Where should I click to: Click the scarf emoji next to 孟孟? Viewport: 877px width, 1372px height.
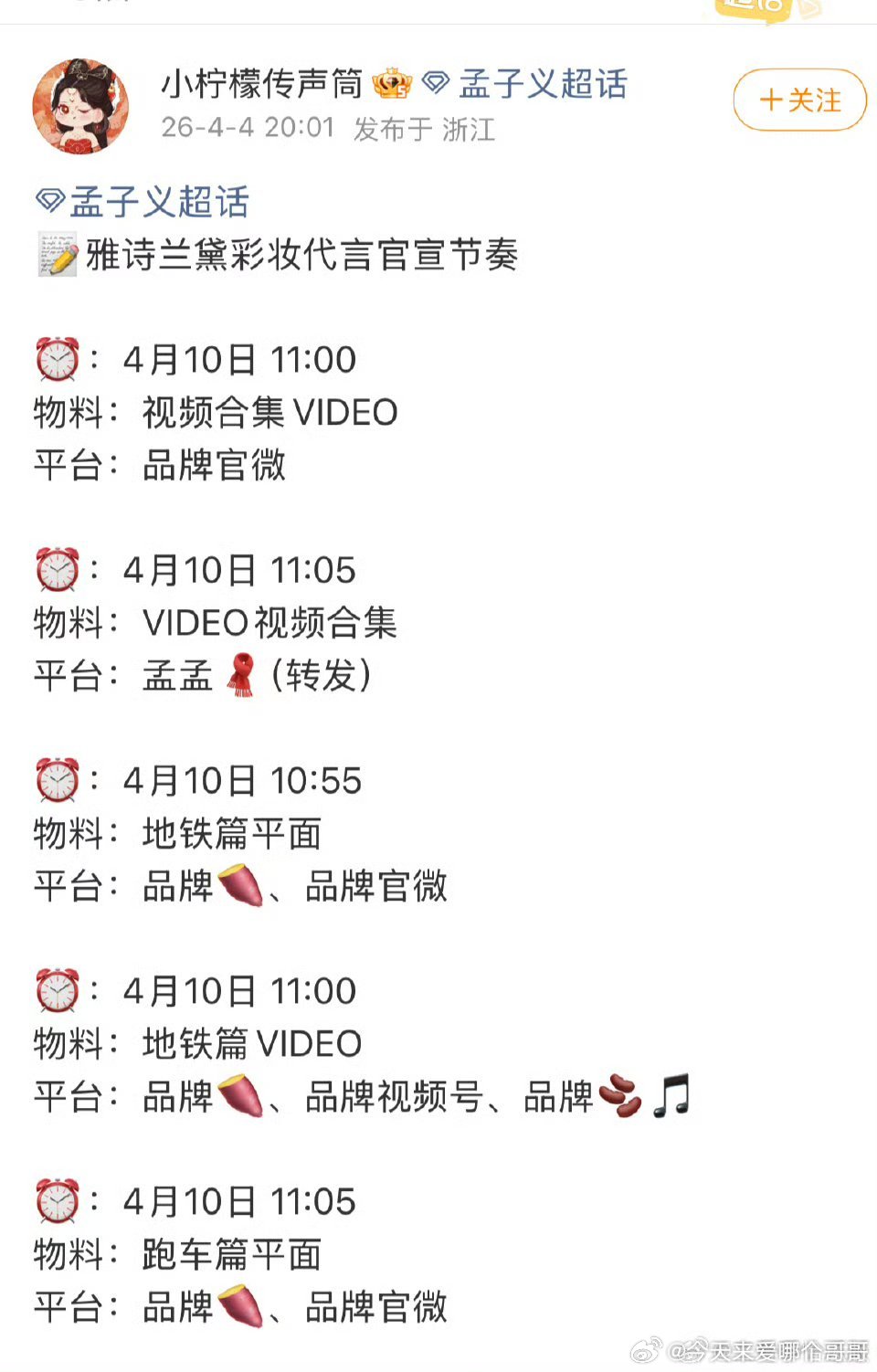coord(239,676)
